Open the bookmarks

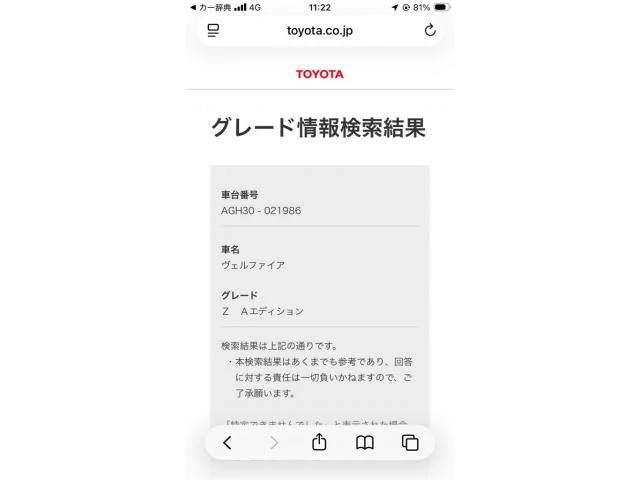tap(365, 442)
